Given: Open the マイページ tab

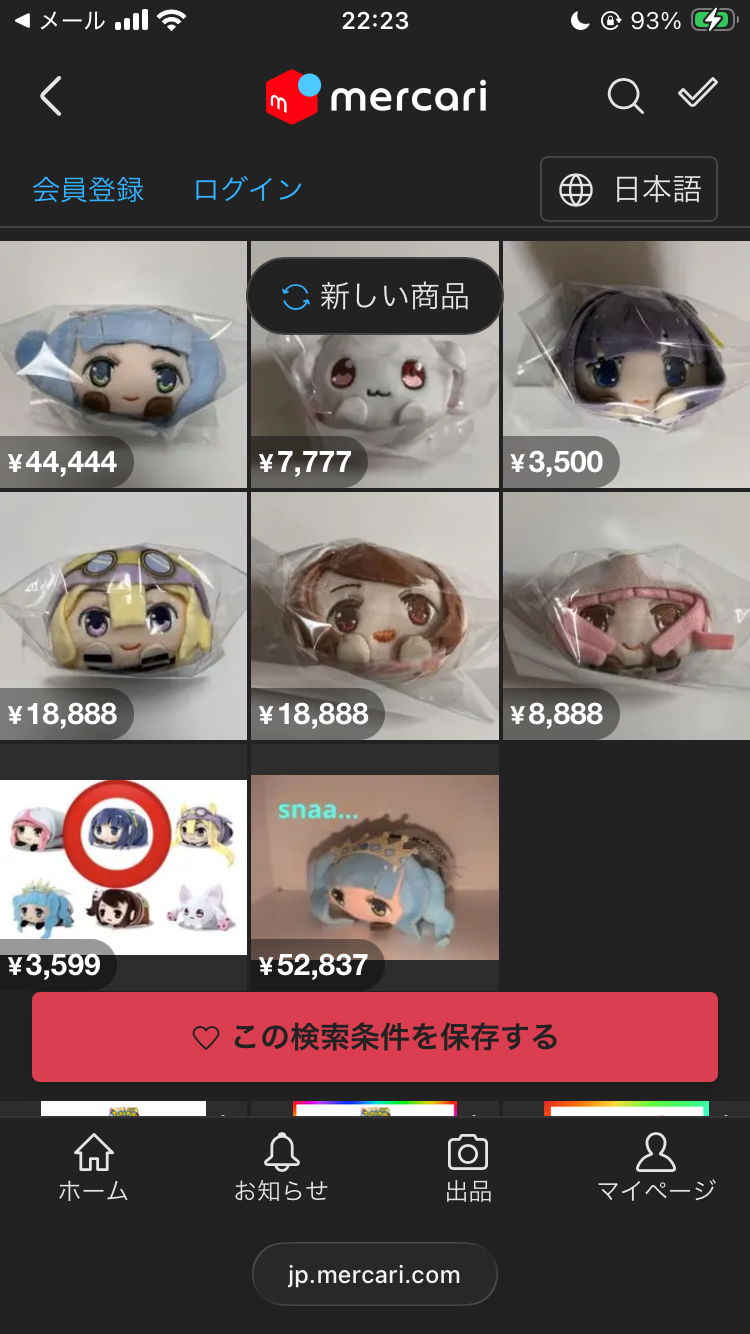Looking at the screenshot, I should [x=656, y=1167].
